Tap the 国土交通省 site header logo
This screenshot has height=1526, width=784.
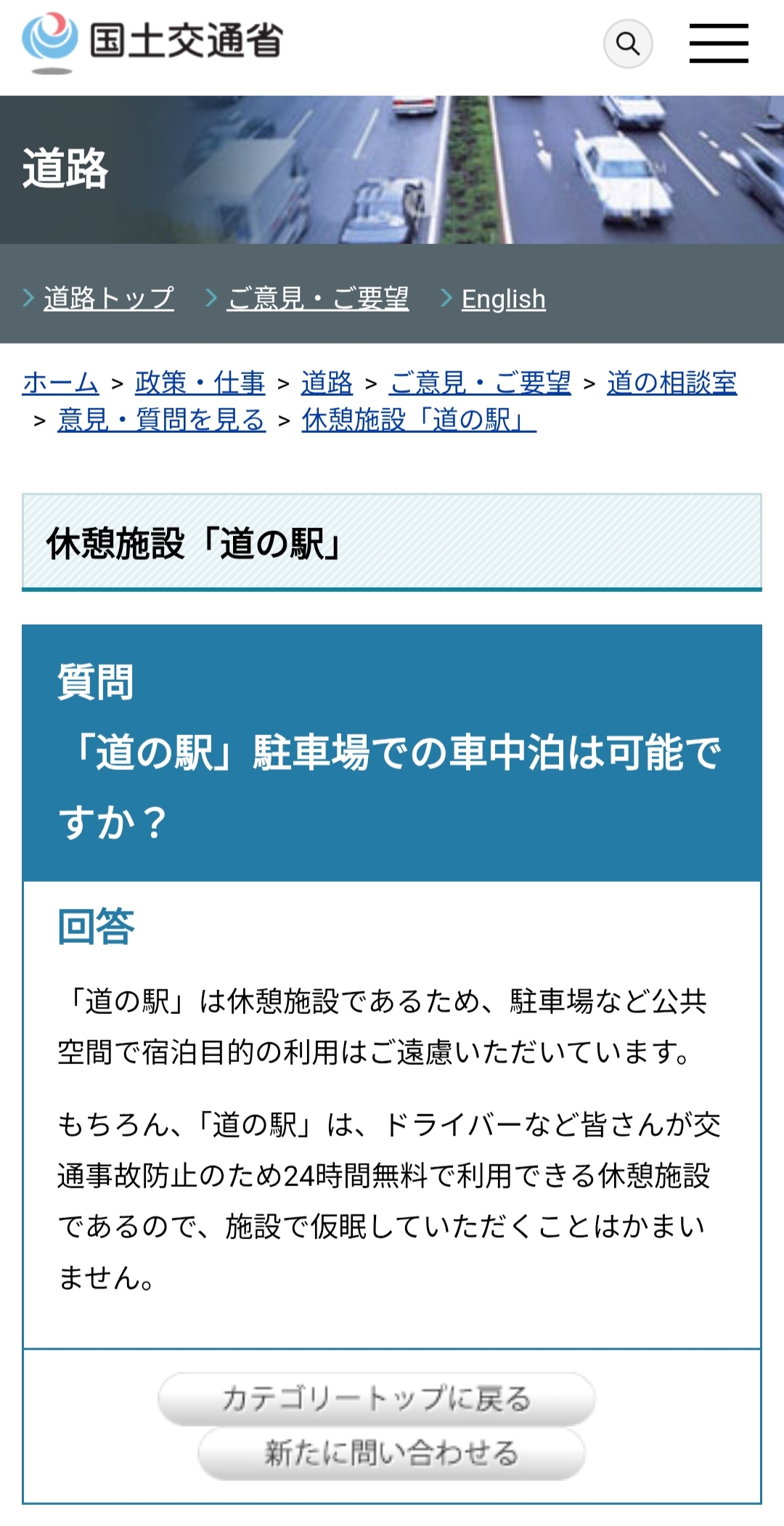[x=152, y=42]
